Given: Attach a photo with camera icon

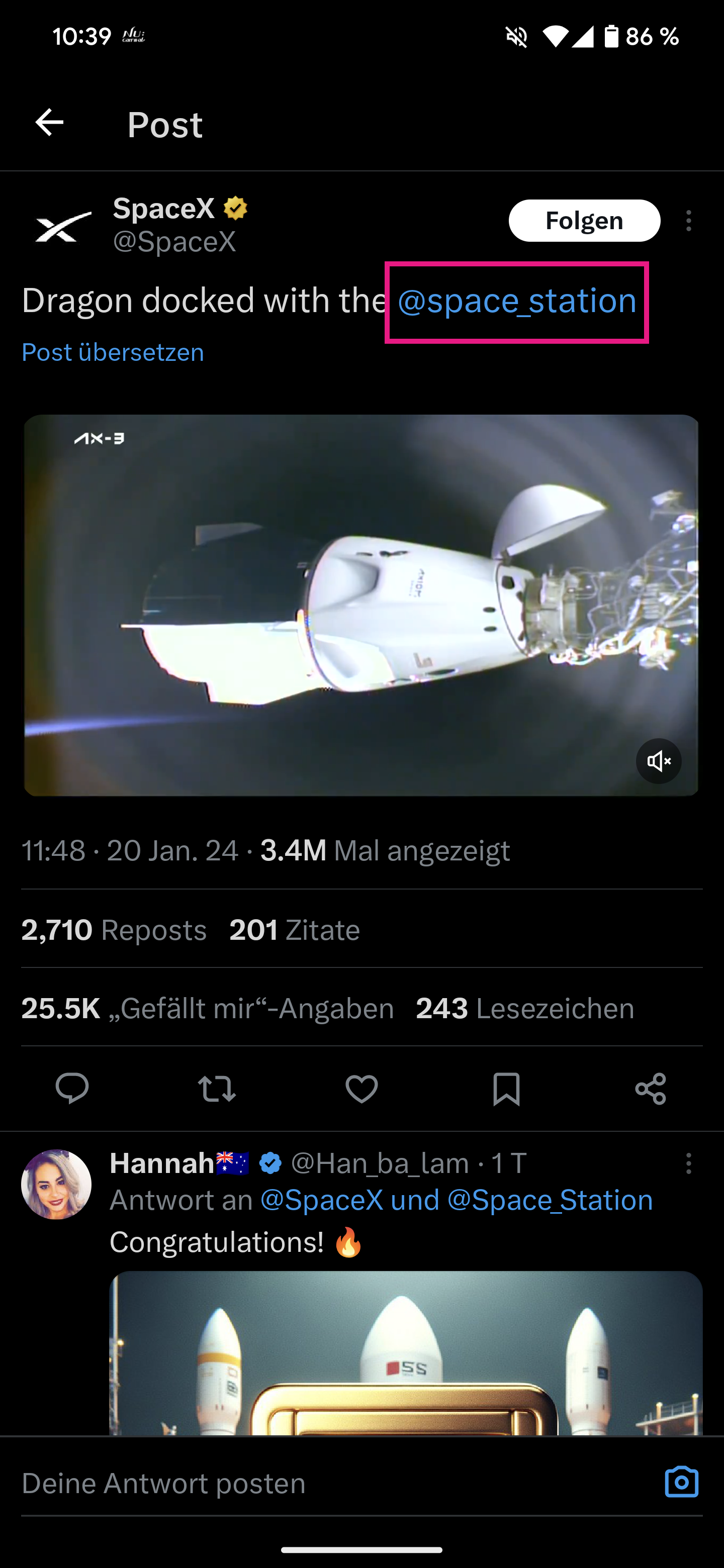Looking at the screenshot, I should 681,1482.
